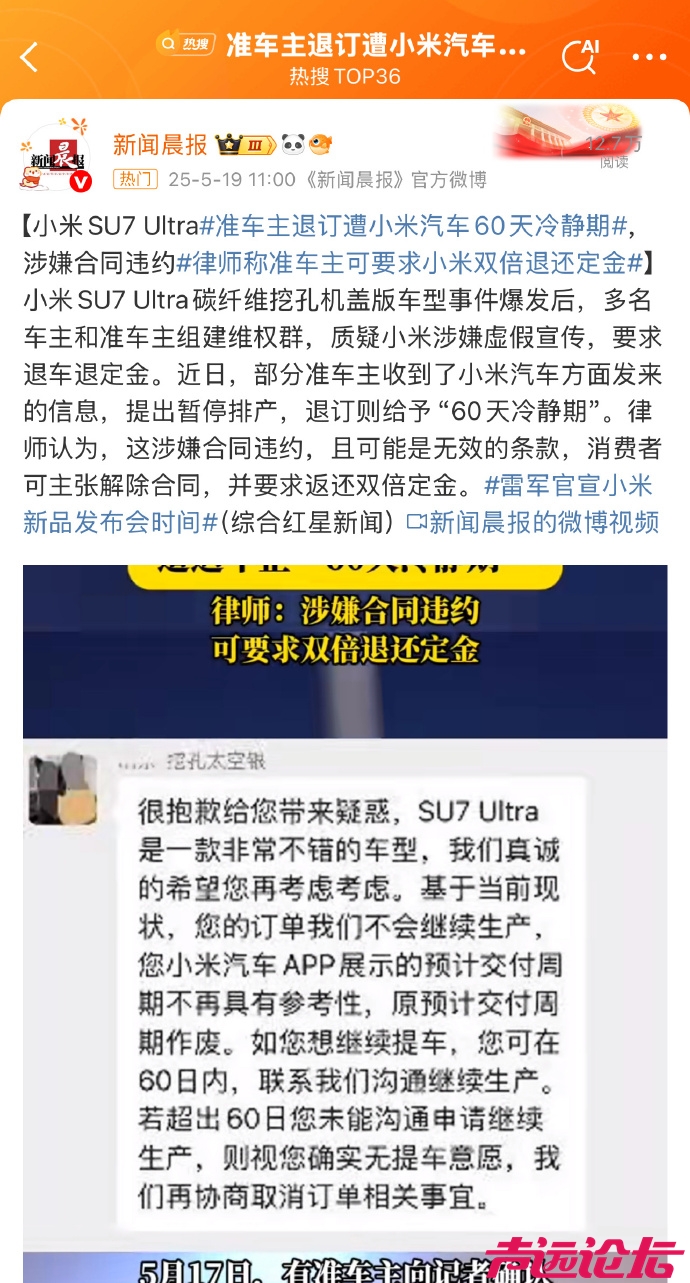Open 新闻晨报 profile avatar
Image resolution: width=690 pixels, height=1283 pixels.
[x=57, y=155]
